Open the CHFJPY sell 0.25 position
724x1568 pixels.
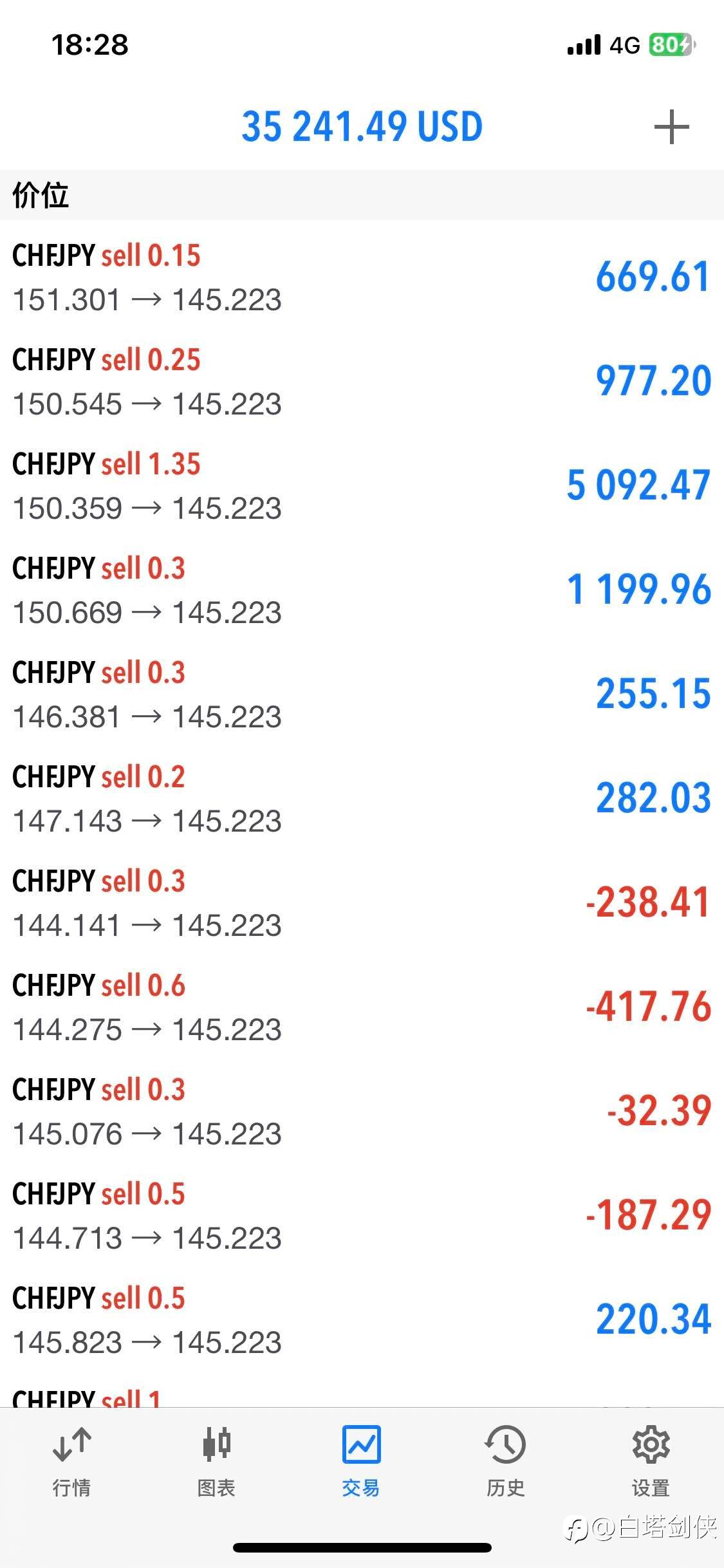point(362,381)
